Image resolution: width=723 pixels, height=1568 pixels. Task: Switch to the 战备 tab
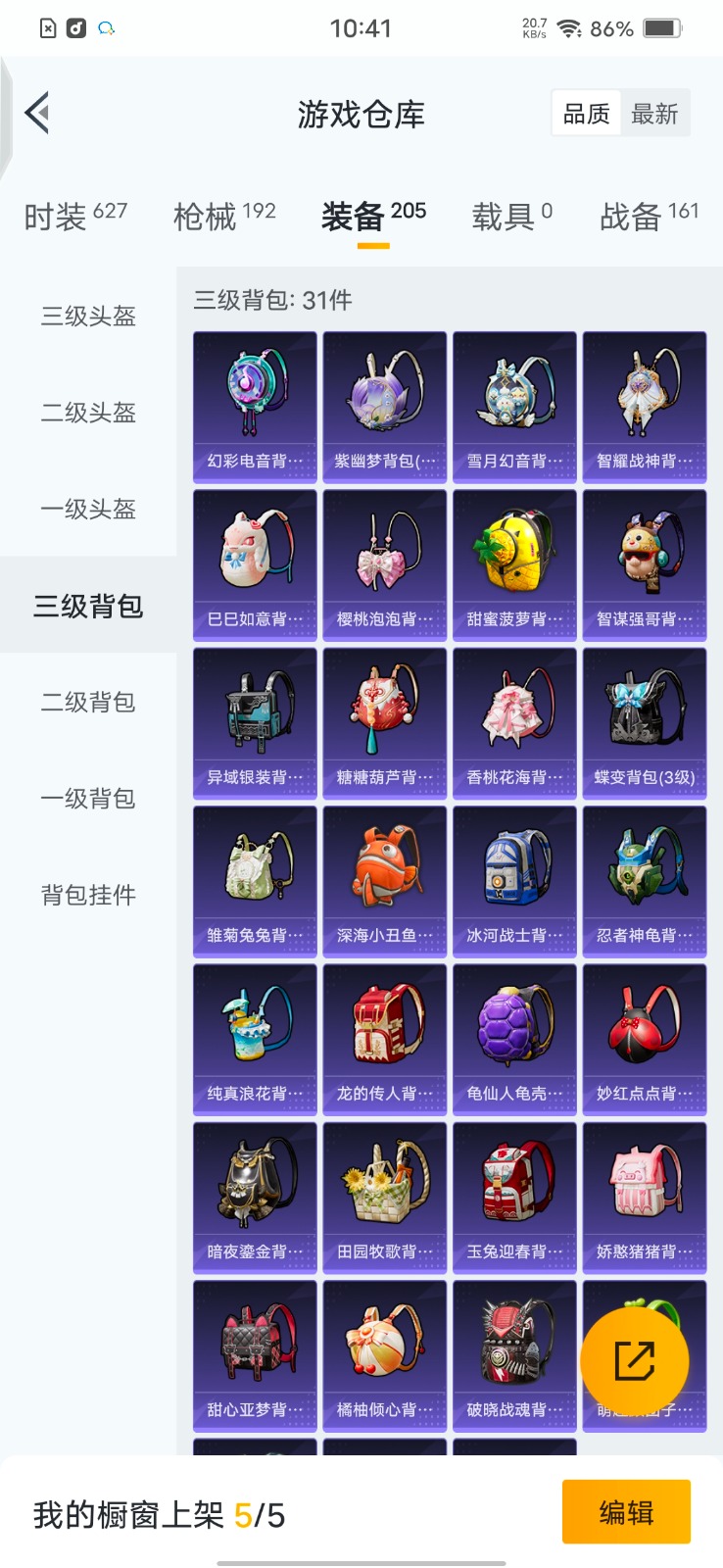649,216
